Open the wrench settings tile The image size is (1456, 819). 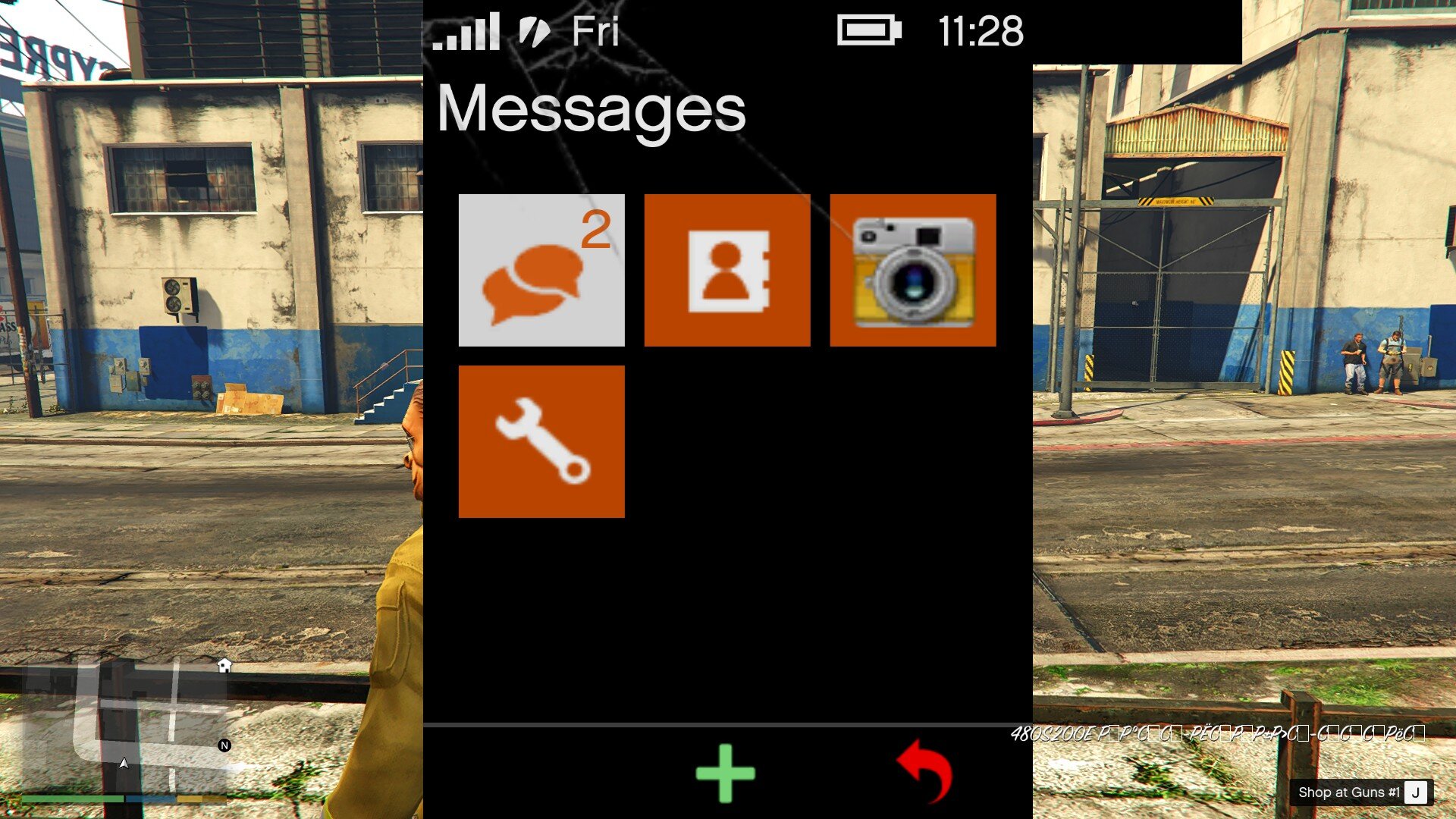click(x=541, y=442)
